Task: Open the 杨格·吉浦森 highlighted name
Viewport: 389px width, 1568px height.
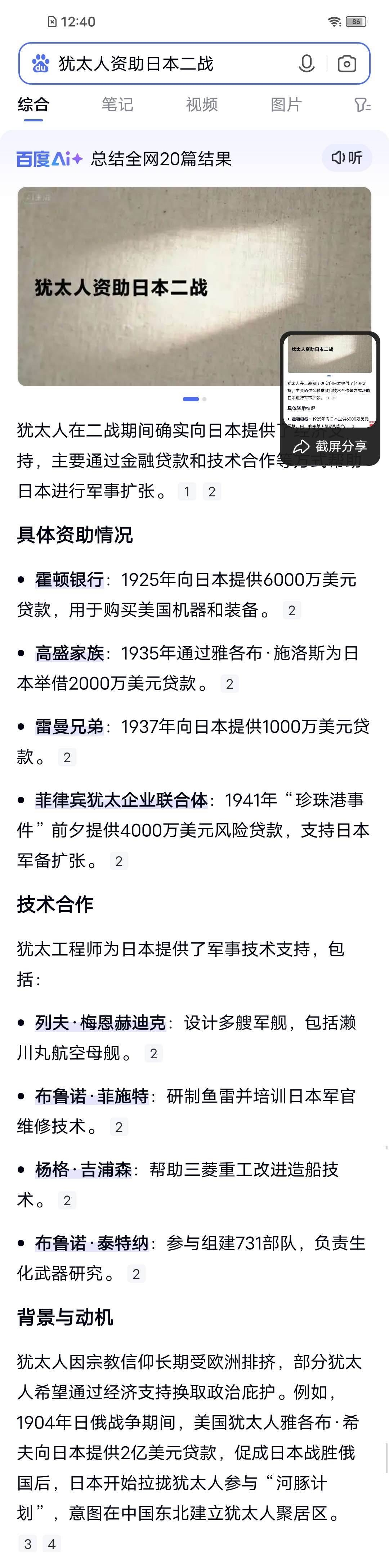Action: point(84,1169)
